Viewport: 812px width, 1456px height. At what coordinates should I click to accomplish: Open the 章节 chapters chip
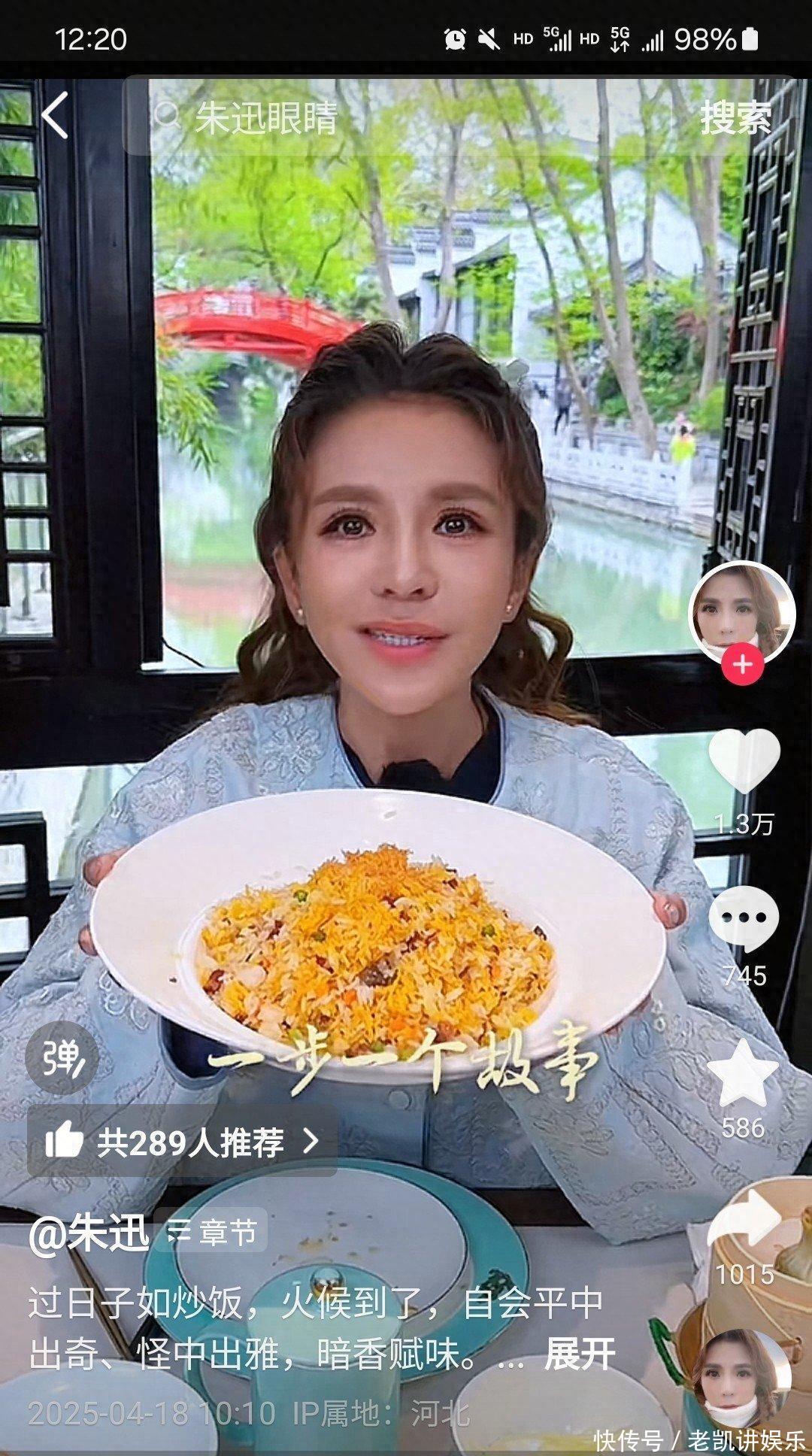(213, 1232)
